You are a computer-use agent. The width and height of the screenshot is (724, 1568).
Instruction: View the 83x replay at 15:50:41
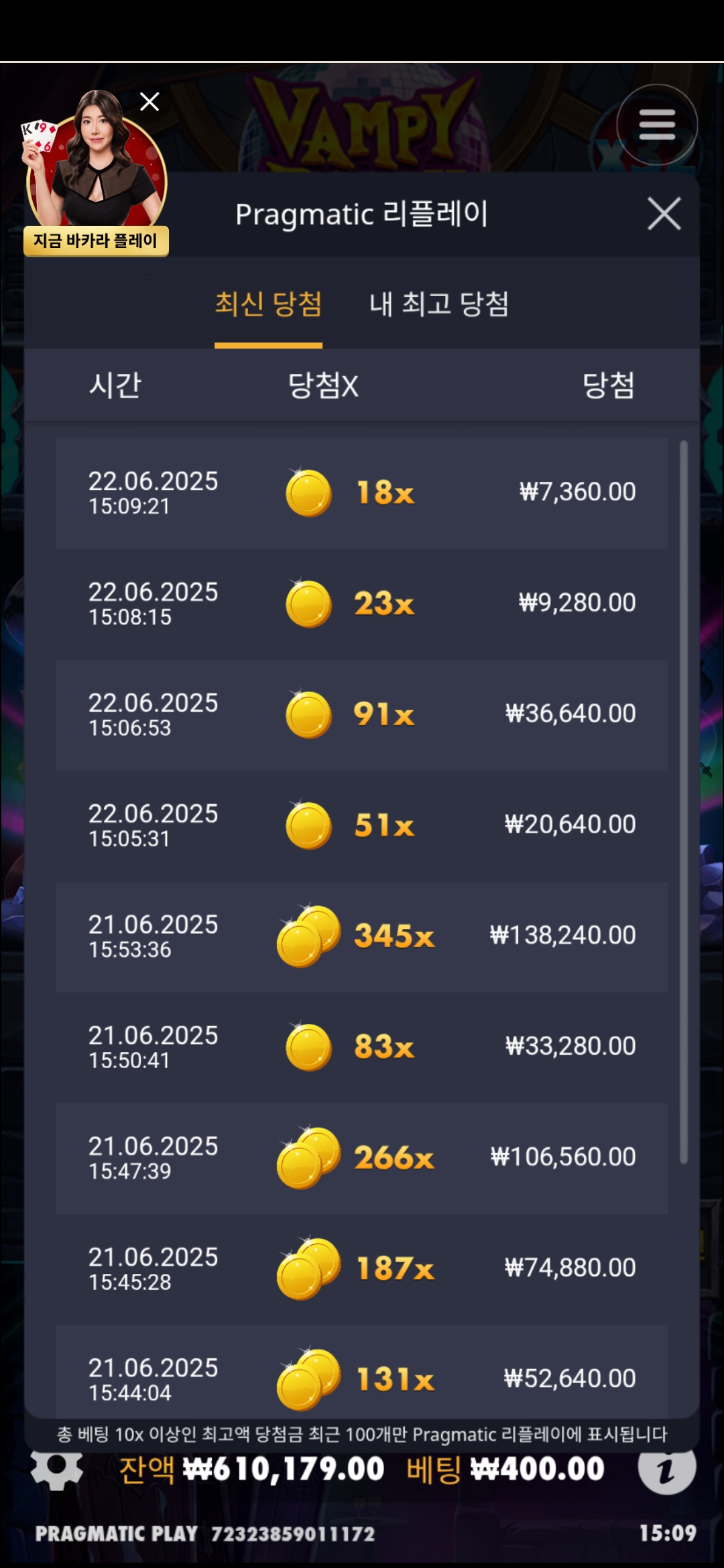361,1047
